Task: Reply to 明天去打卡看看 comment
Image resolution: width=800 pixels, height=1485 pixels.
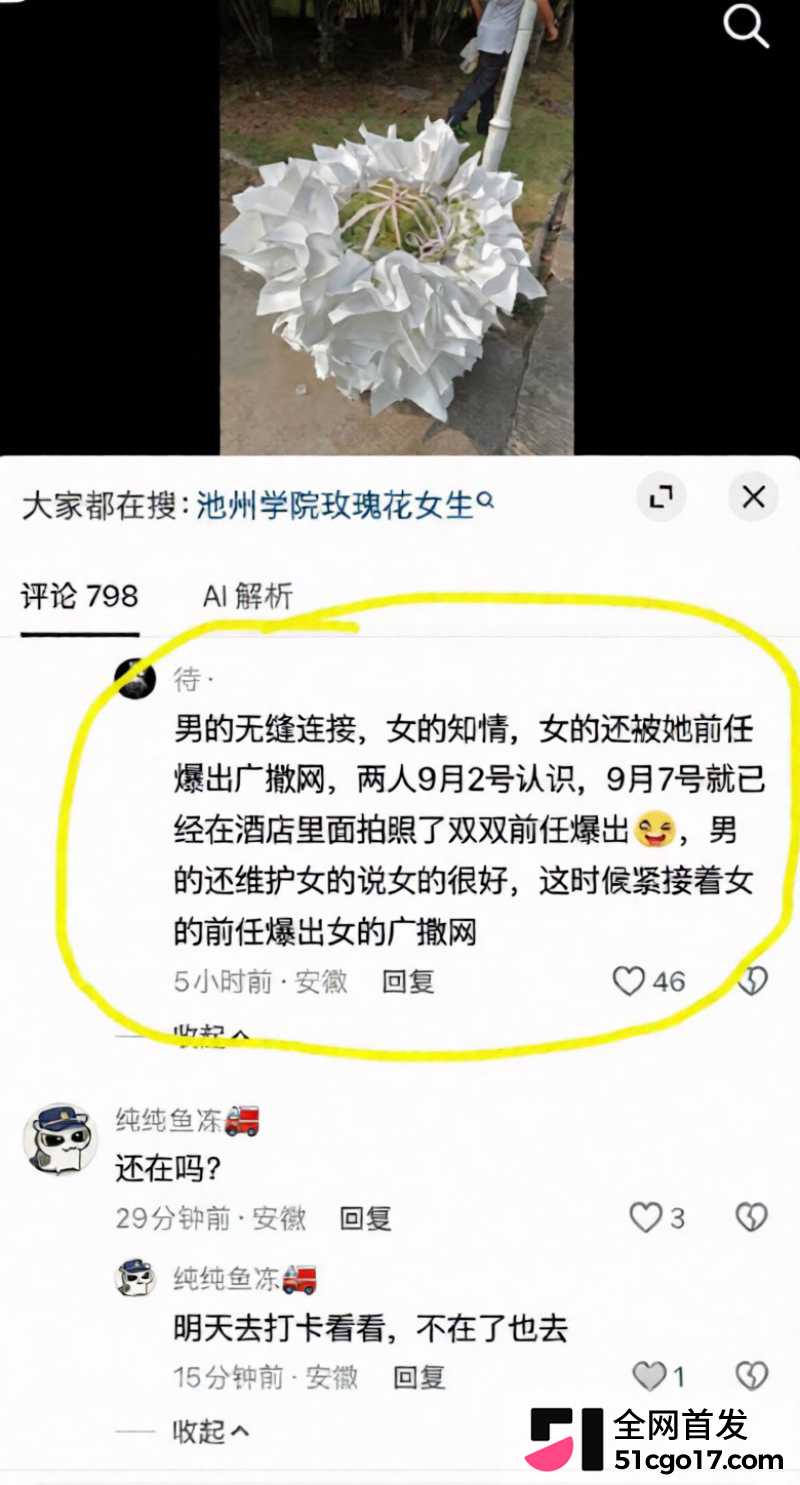Action: [x=419, y=1377]
